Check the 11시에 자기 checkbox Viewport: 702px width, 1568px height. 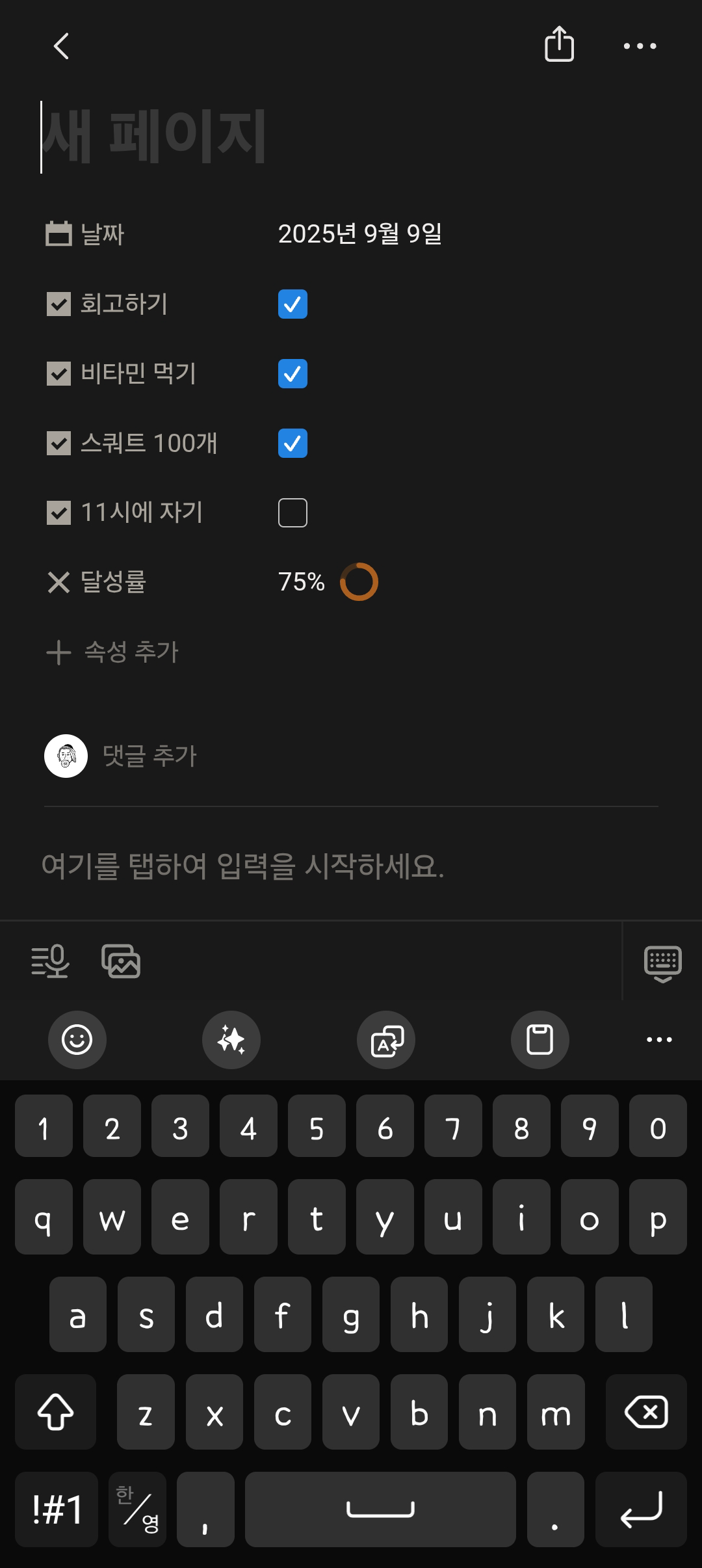292,513
